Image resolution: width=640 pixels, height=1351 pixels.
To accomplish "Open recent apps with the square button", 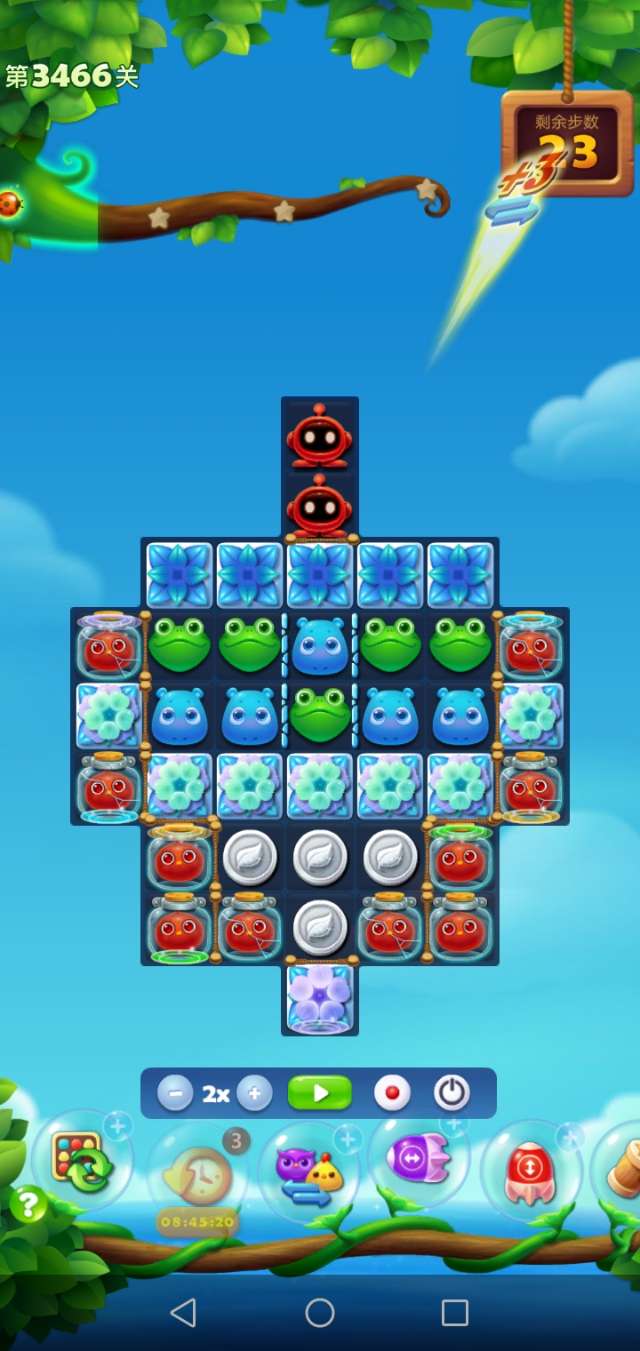I will pos(455,1312).
